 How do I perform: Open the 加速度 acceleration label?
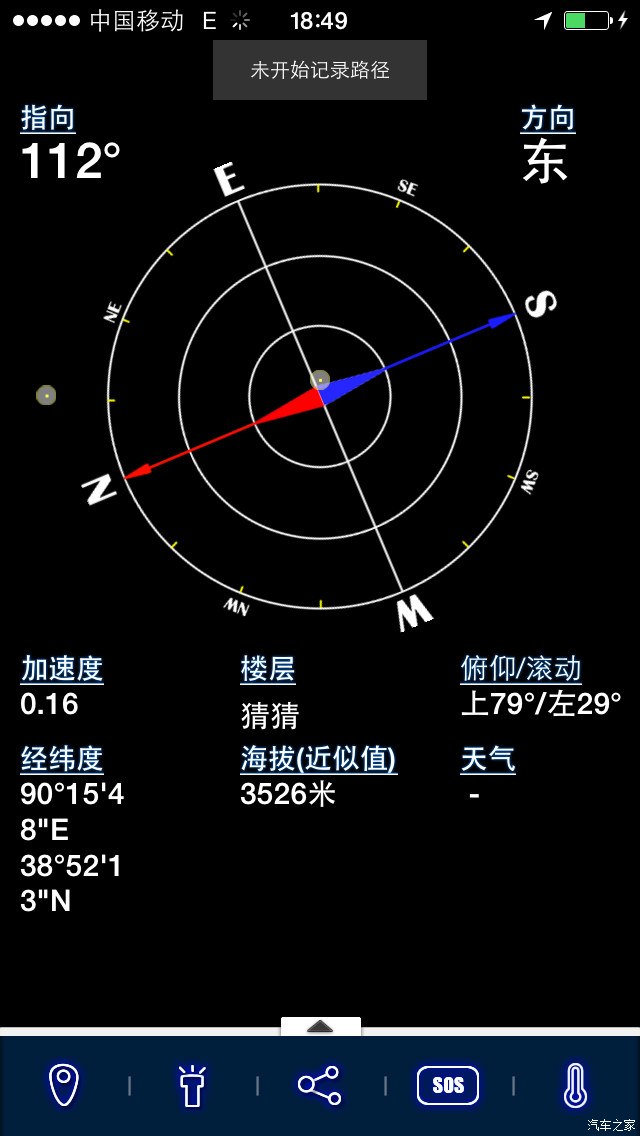click(62, 669)
